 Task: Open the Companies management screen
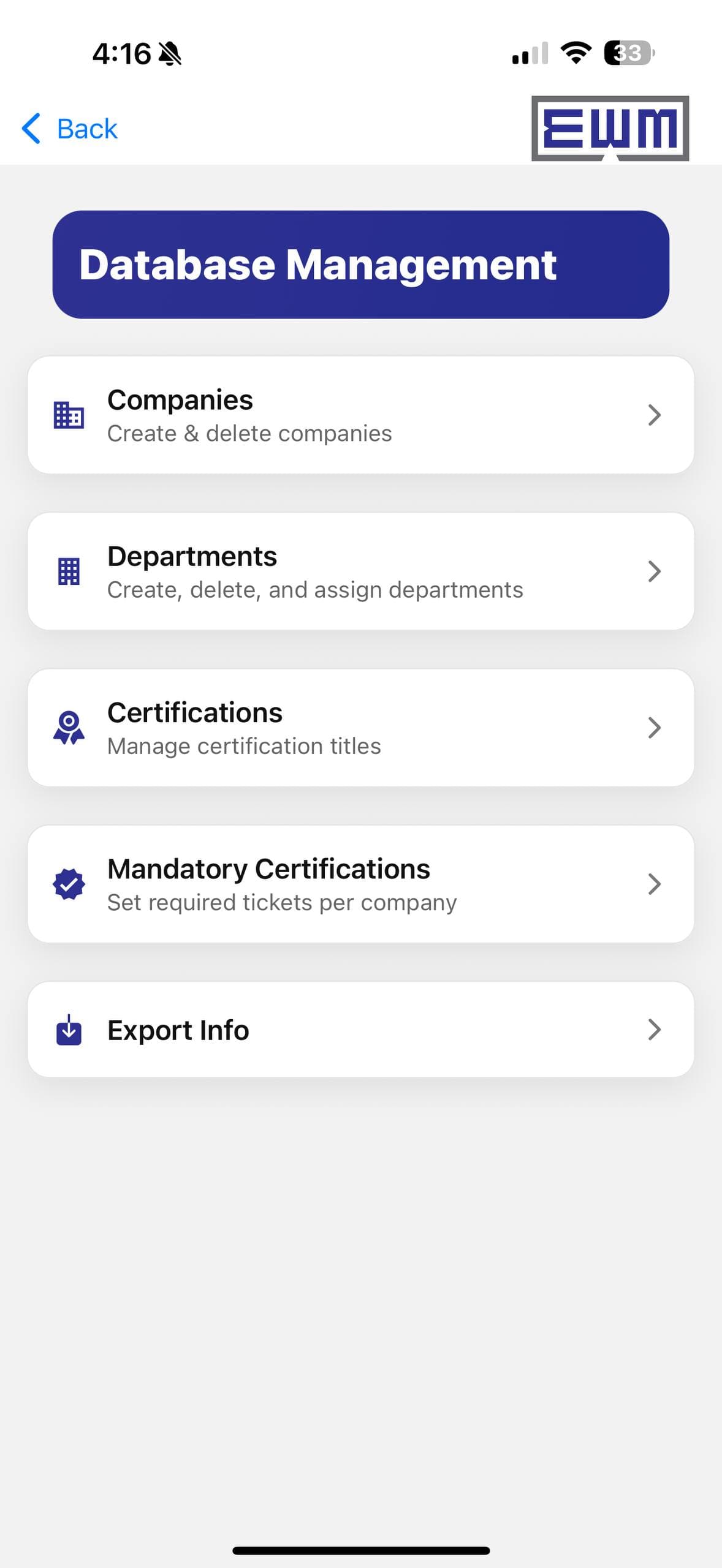tap(361, 415)
